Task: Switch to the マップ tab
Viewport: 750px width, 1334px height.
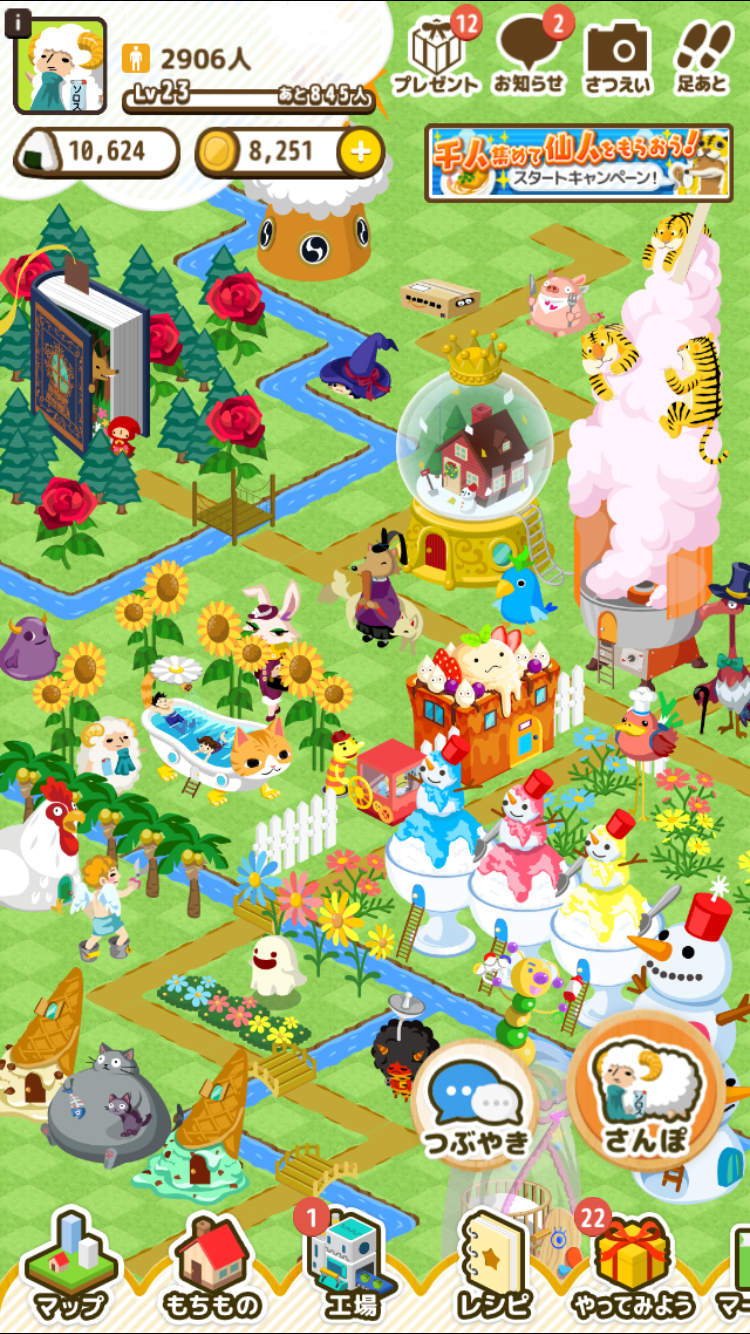Action: tap(70, 1265)
